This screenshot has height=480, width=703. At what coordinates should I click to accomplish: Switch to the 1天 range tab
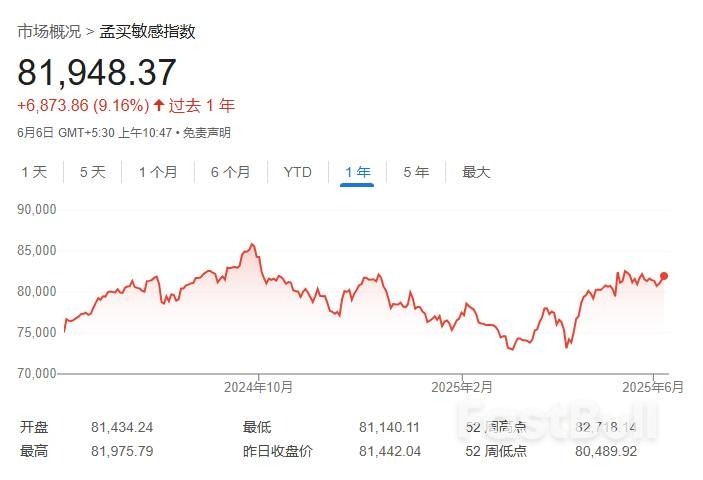point(34,172)
